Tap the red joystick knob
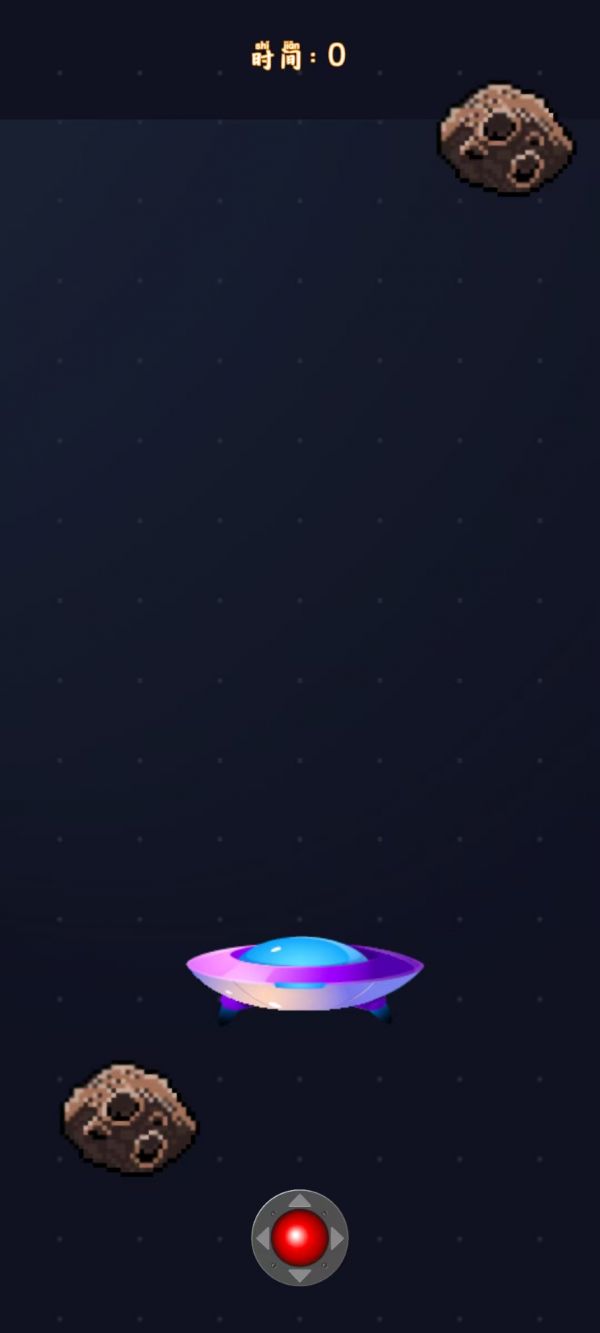This screenshot has height=1333, width=600. point(300,1238)
